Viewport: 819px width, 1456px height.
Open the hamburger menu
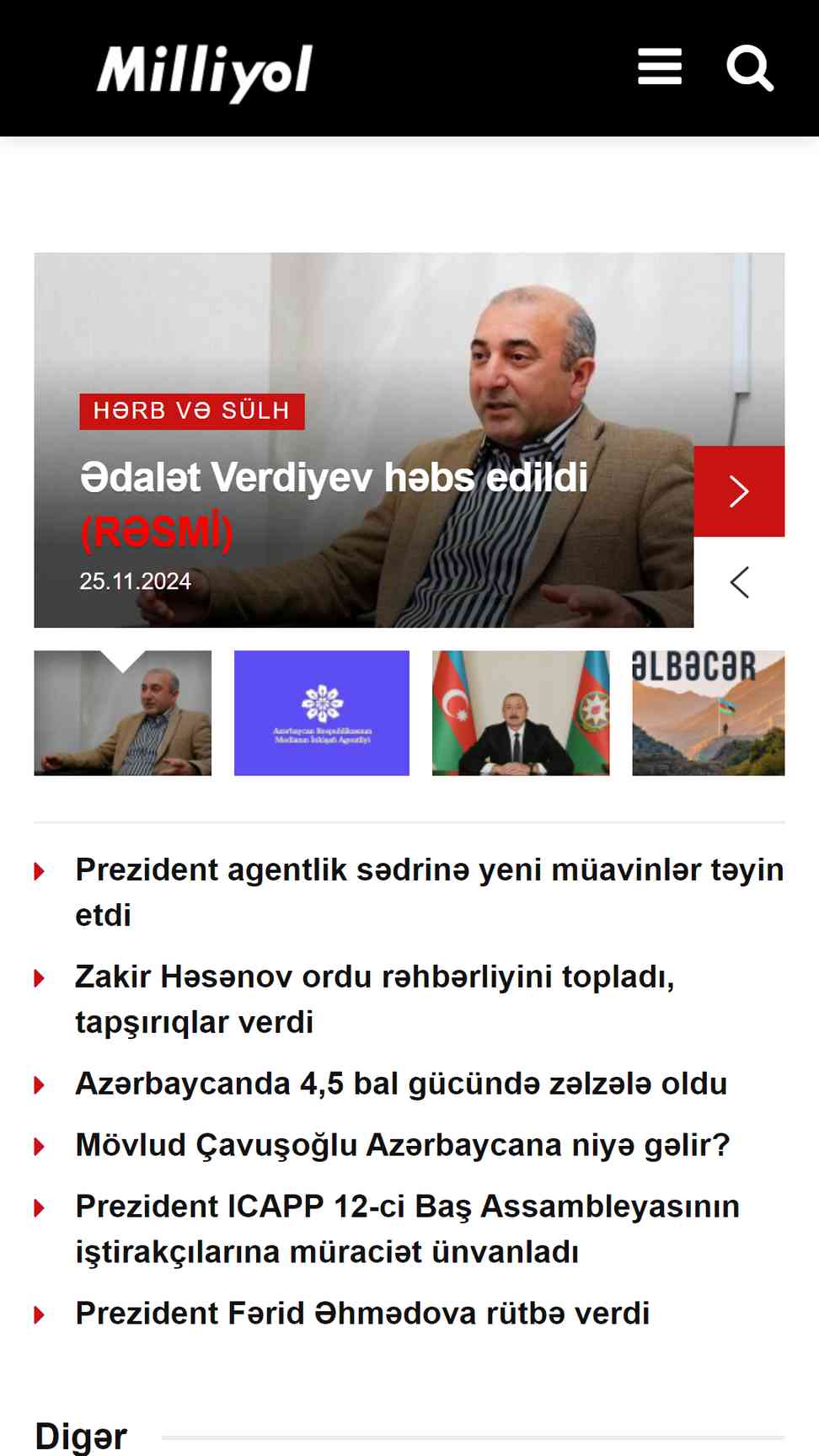pos(659,67)
